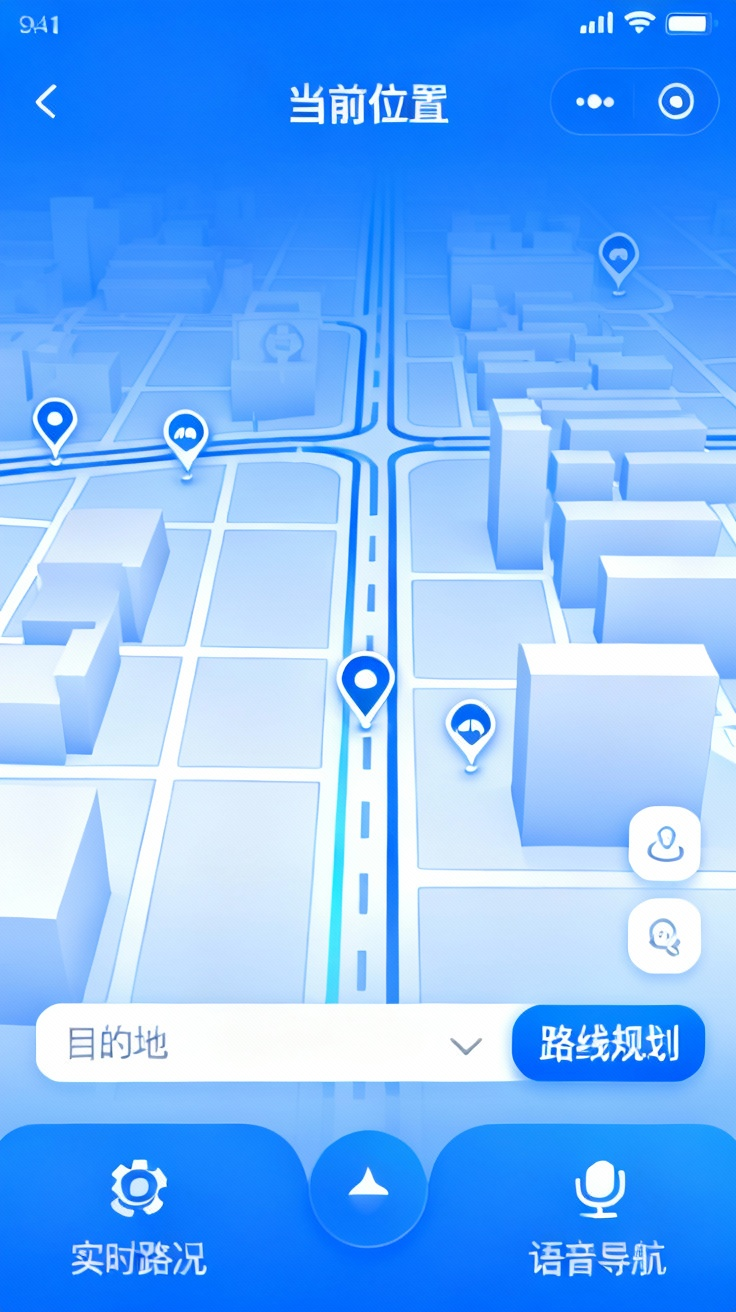Start 路线规划 route planning
The height and width of the screenshot is (1312, 736).
pos(608,1044)
